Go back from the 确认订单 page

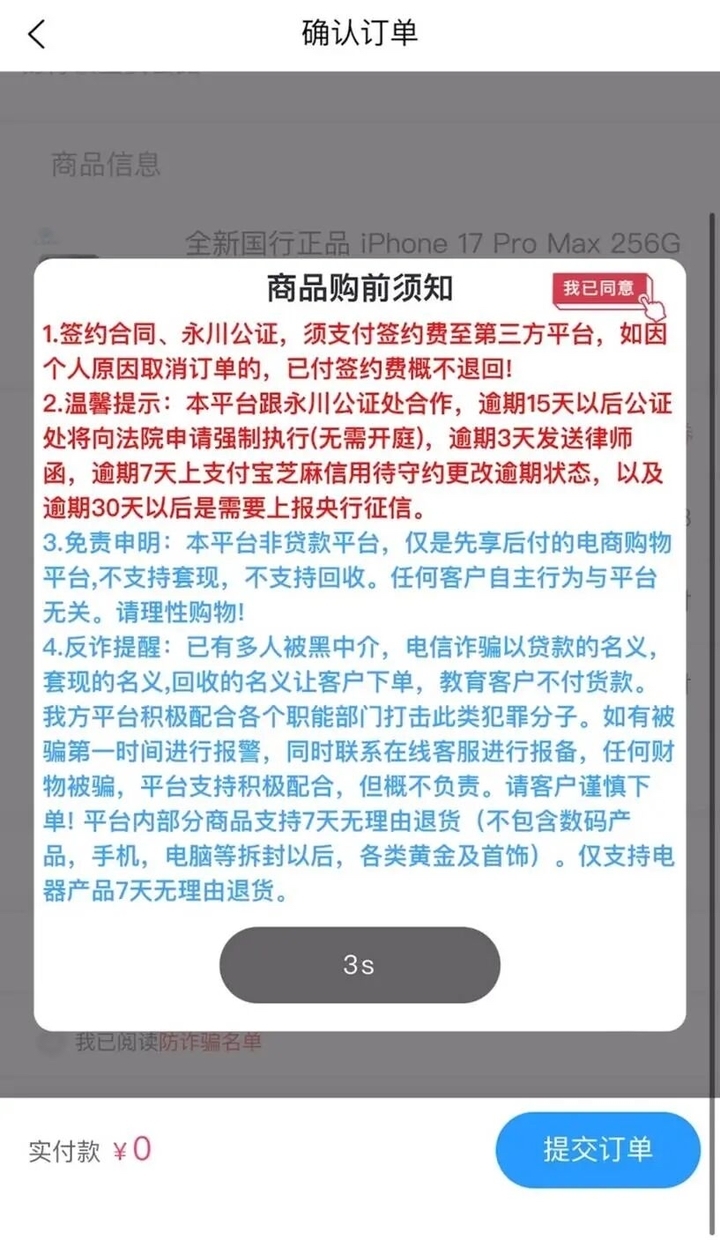37,34
